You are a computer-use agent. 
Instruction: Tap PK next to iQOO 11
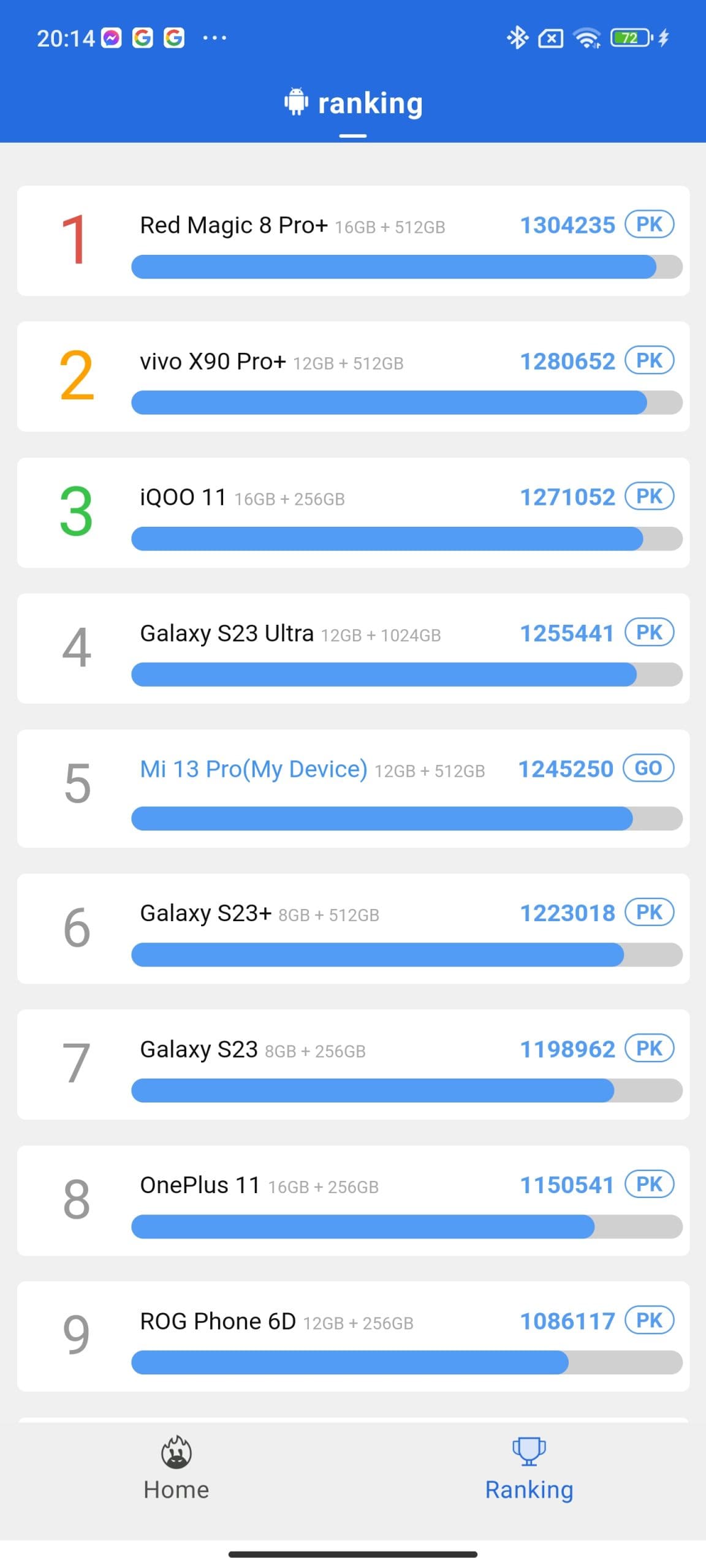pos(649,496)
